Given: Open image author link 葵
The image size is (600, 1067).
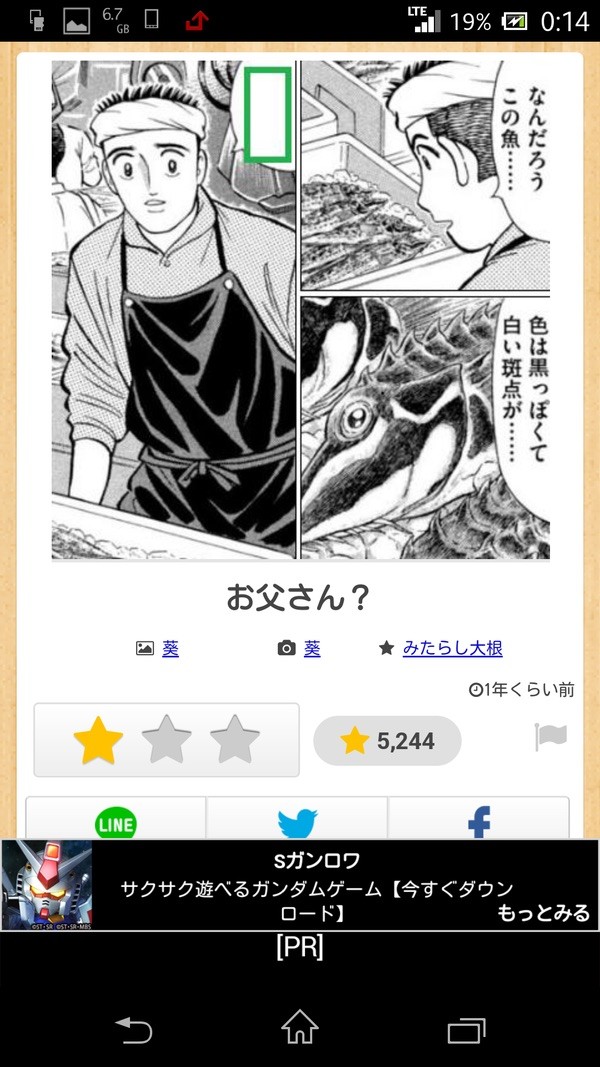Looking at the screenshot, I should click(170, 648).
